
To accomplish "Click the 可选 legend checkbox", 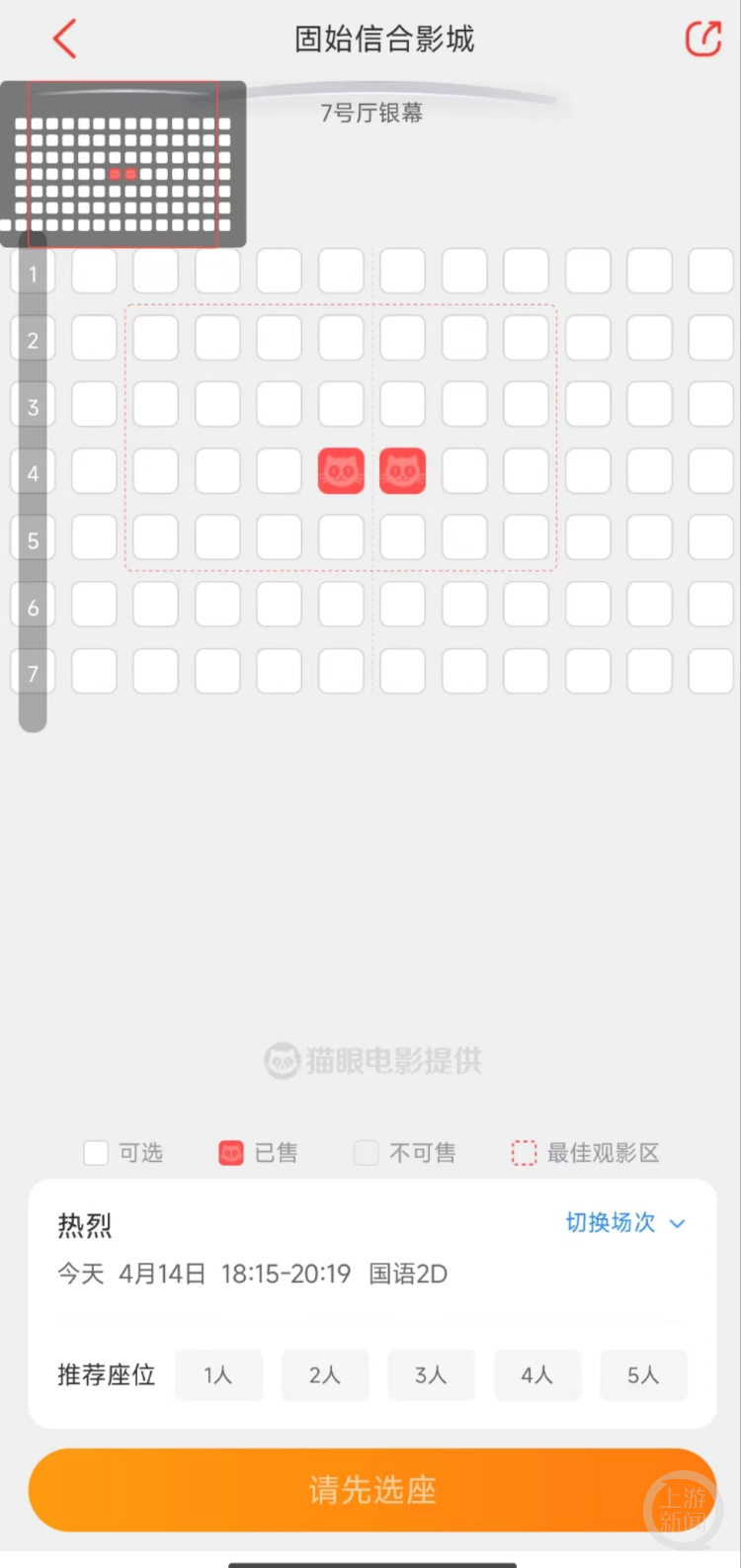I will 95,1152.
